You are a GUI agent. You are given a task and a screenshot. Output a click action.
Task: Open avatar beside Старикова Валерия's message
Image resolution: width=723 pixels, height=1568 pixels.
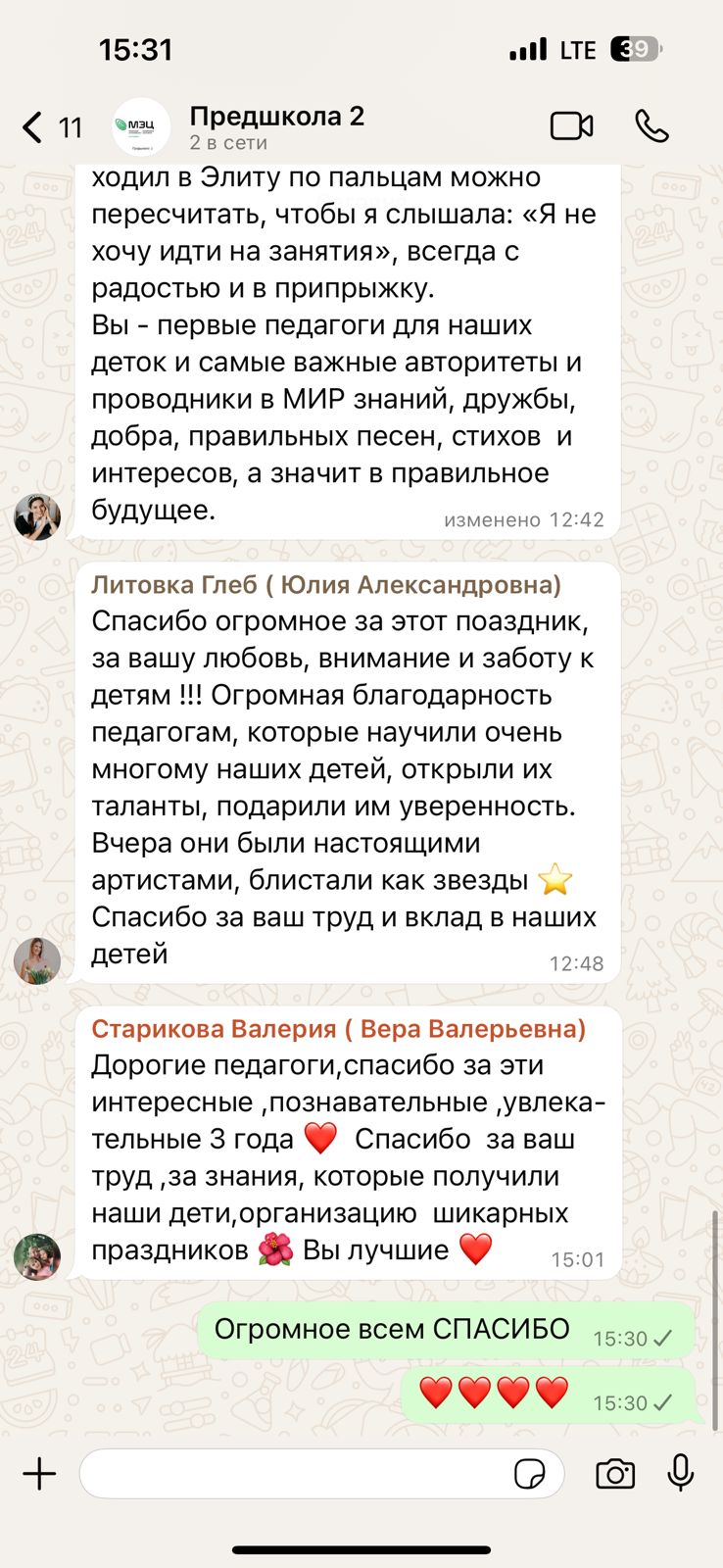click(37, 1257)
